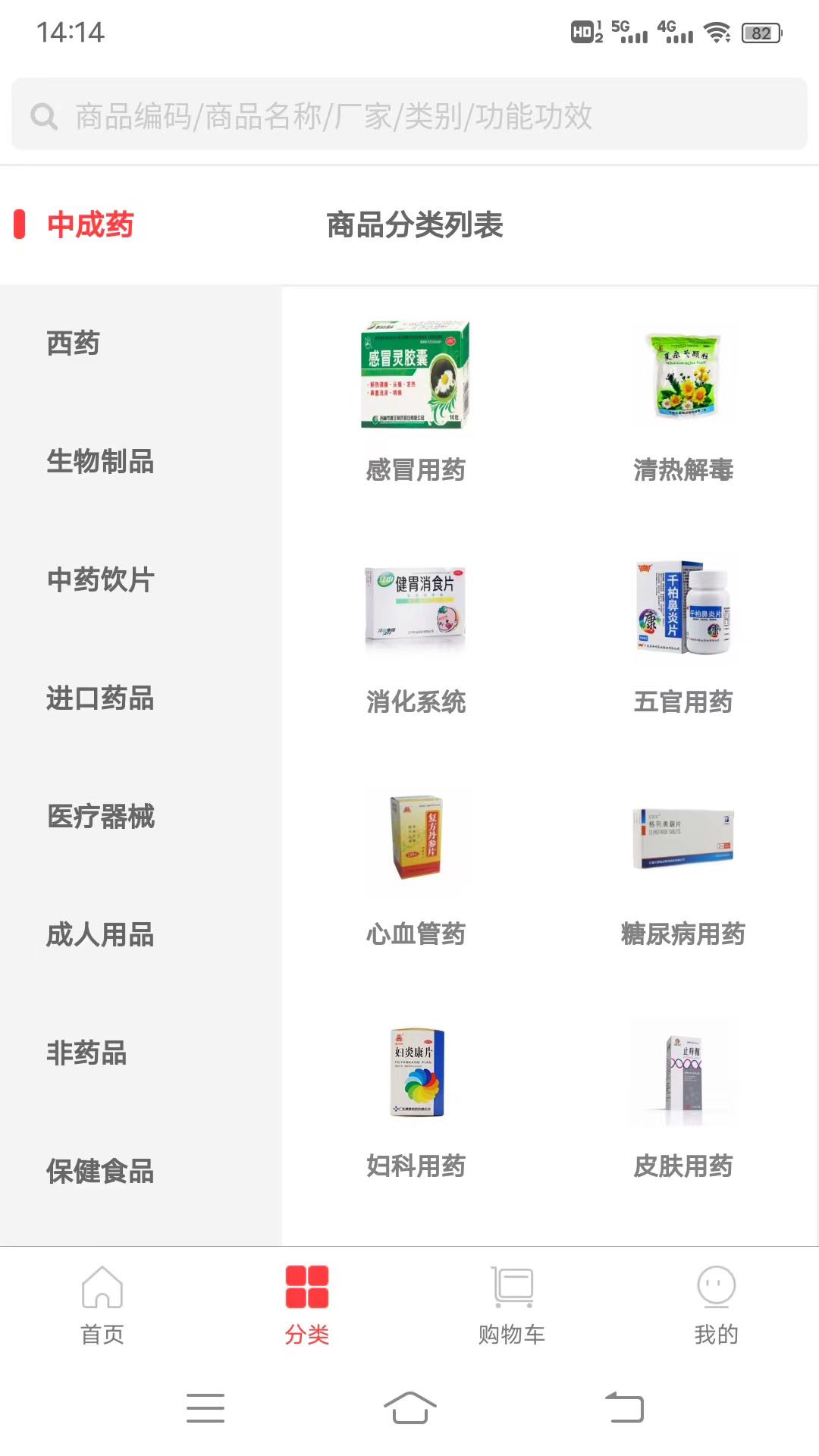Switch to 生物制品 category
This screenshot has width=819, height=1456.
(x=100, y=462)
